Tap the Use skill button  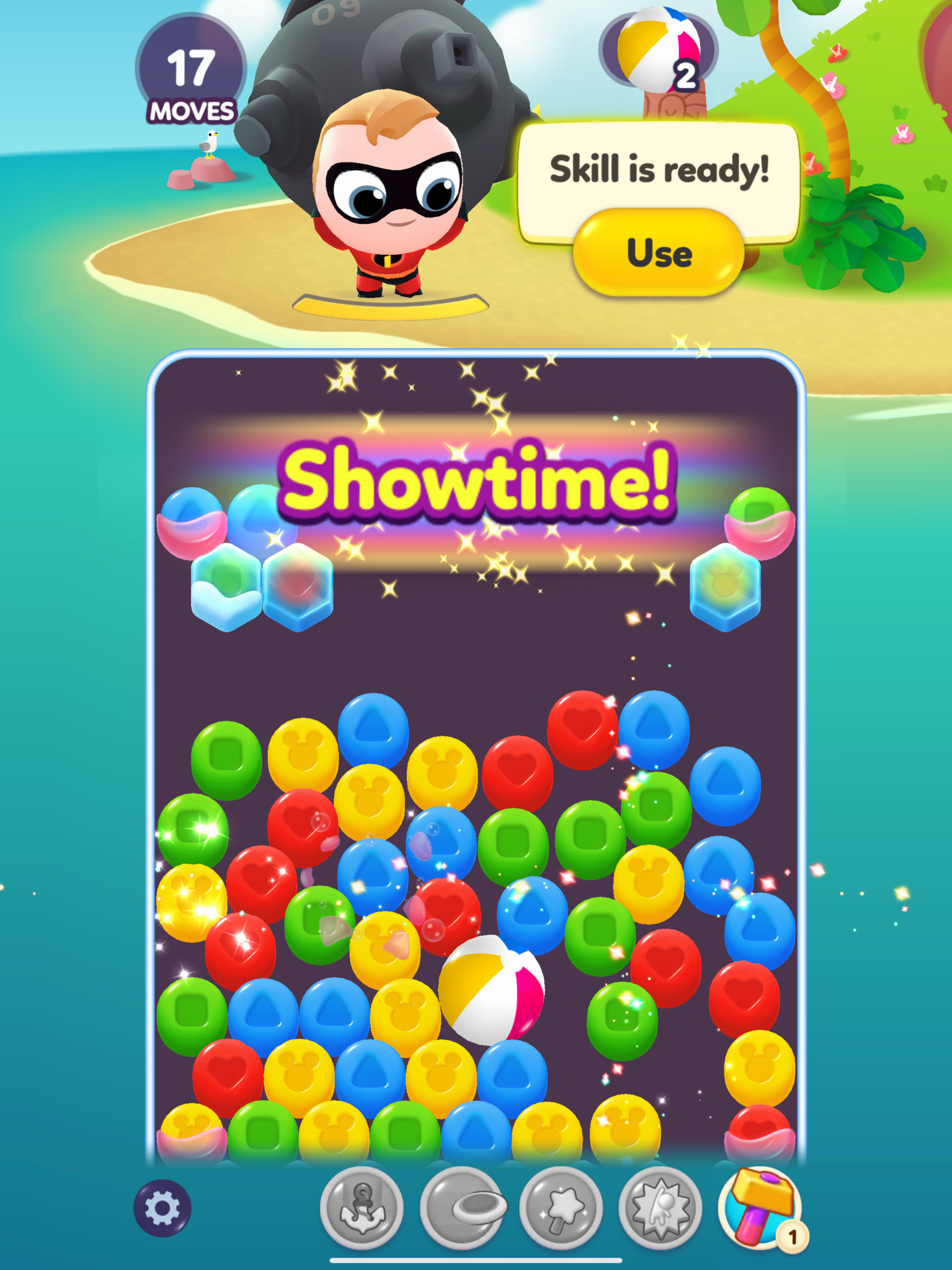click(658, 252)
